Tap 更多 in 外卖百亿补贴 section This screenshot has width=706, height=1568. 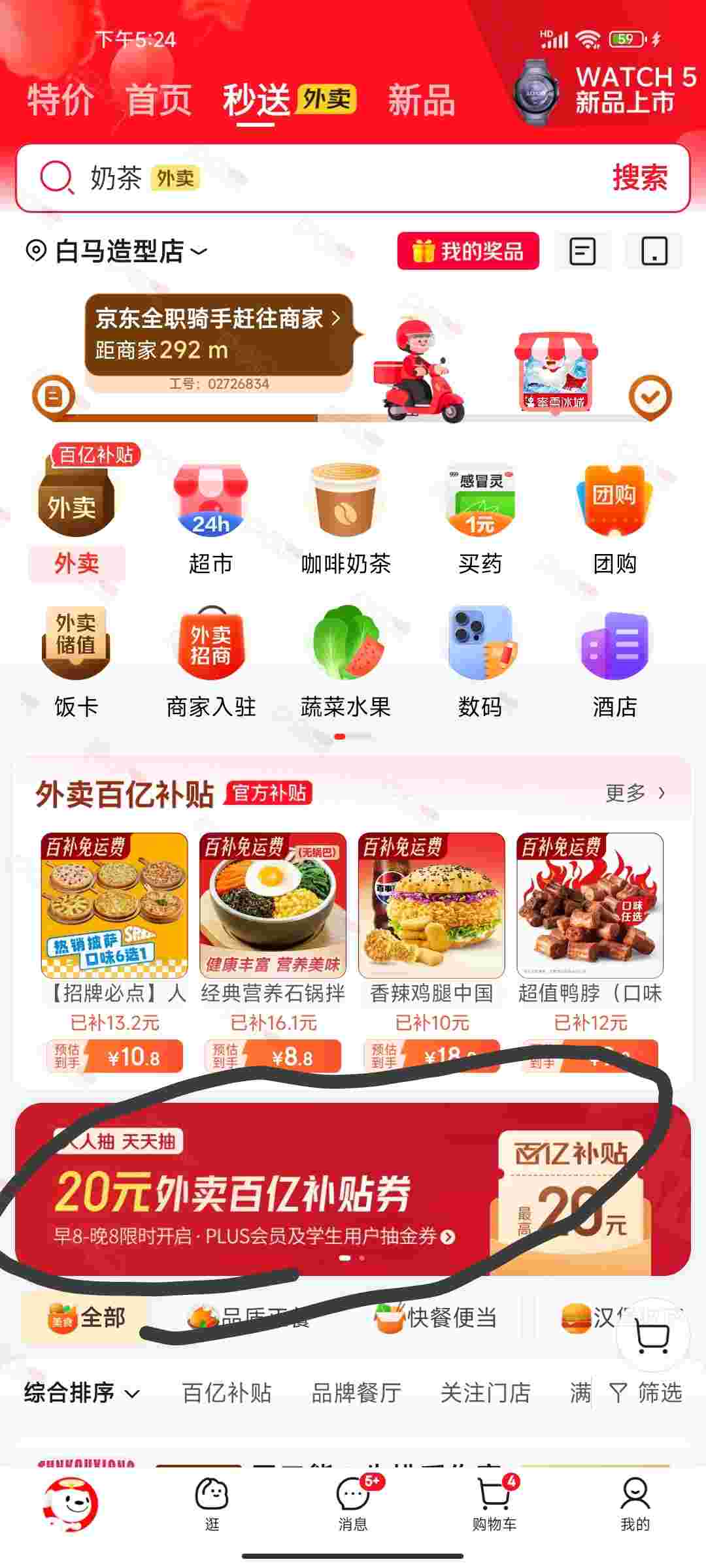point(635,793)
